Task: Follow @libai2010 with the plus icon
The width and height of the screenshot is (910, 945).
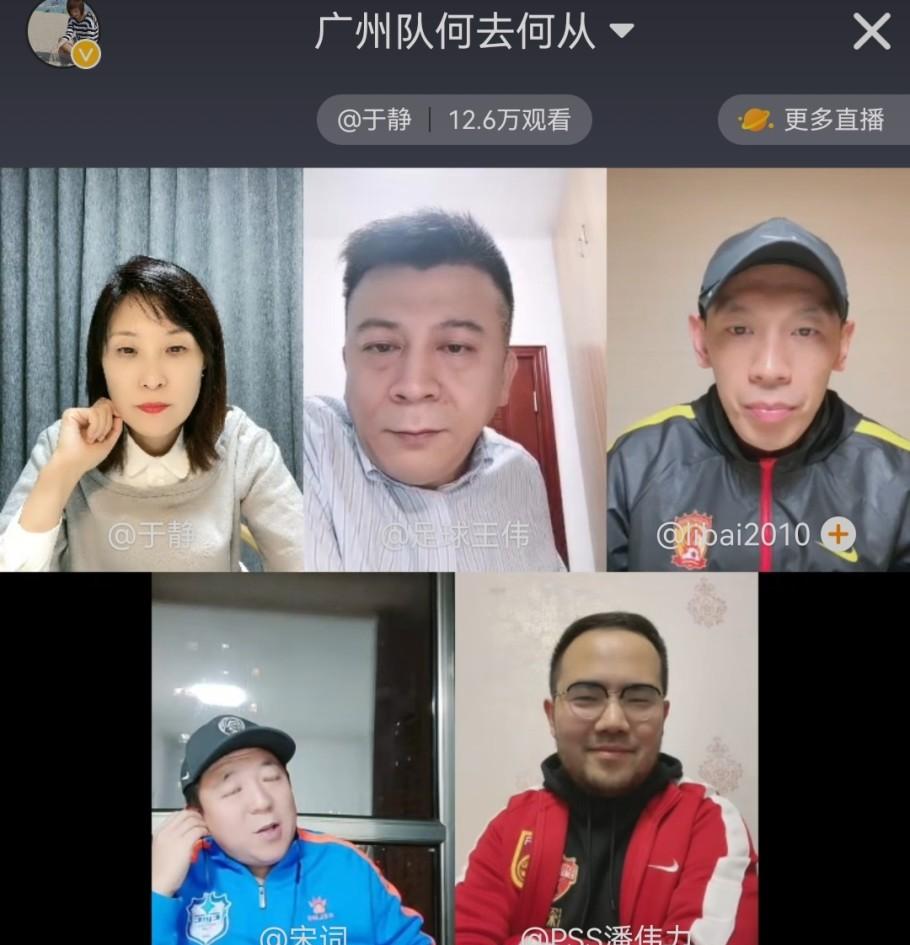Action: click(838, 535)
